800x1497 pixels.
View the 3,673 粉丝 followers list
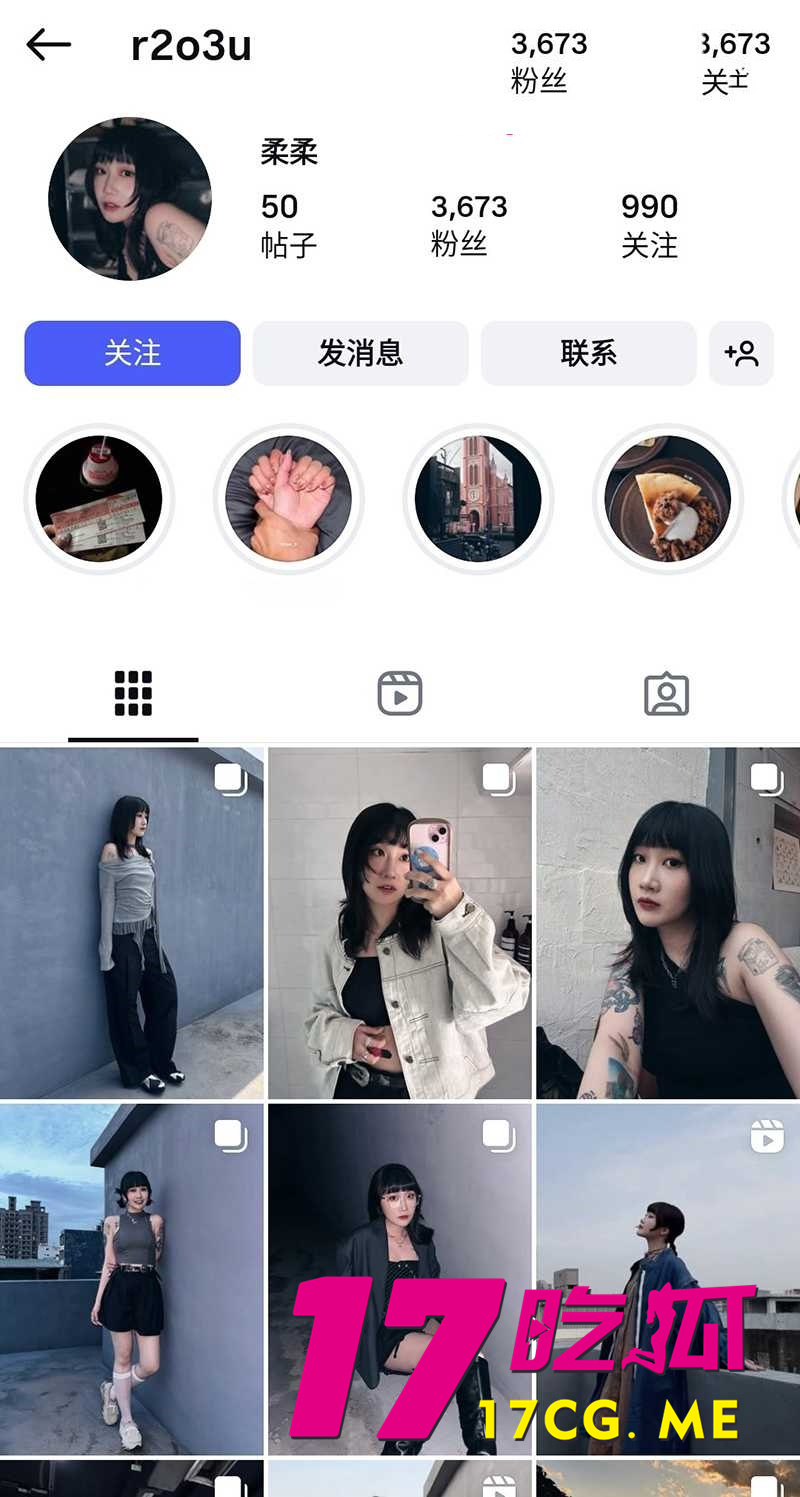[x=468, y=225]
